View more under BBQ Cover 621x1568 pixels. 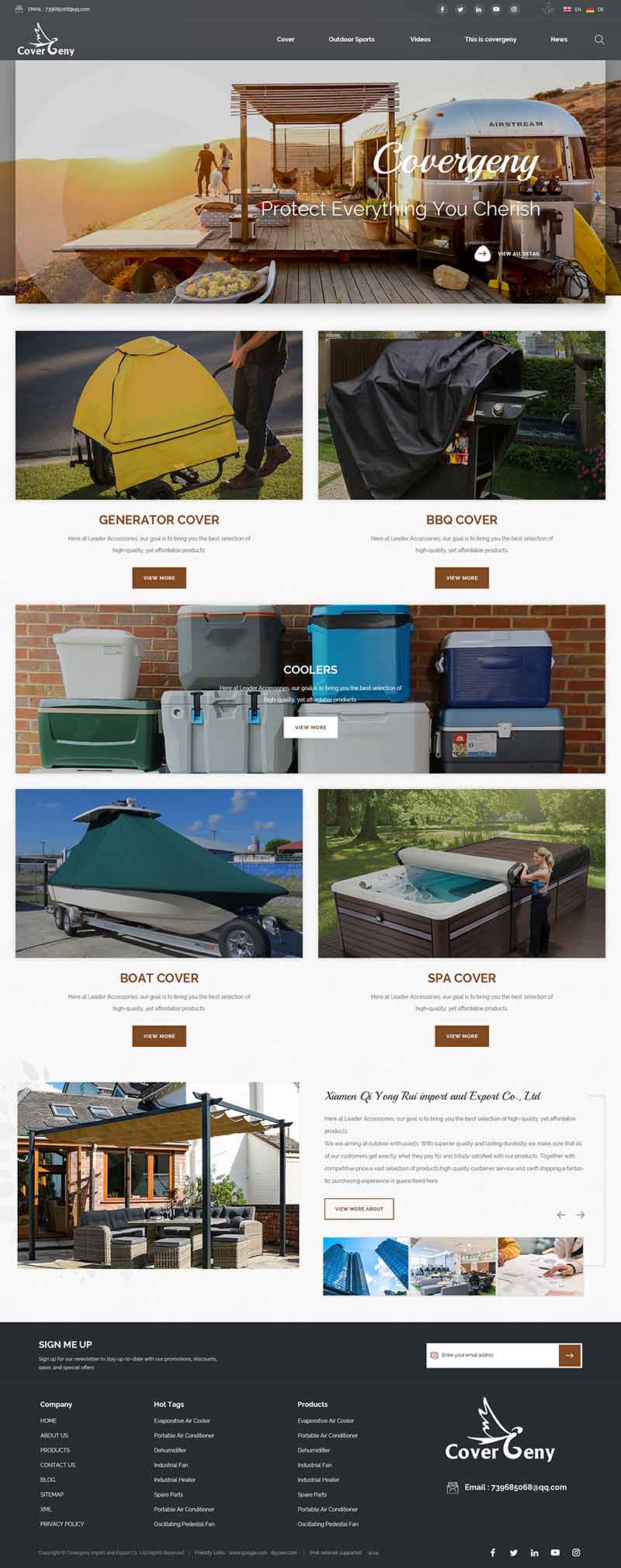click(462, 578)
